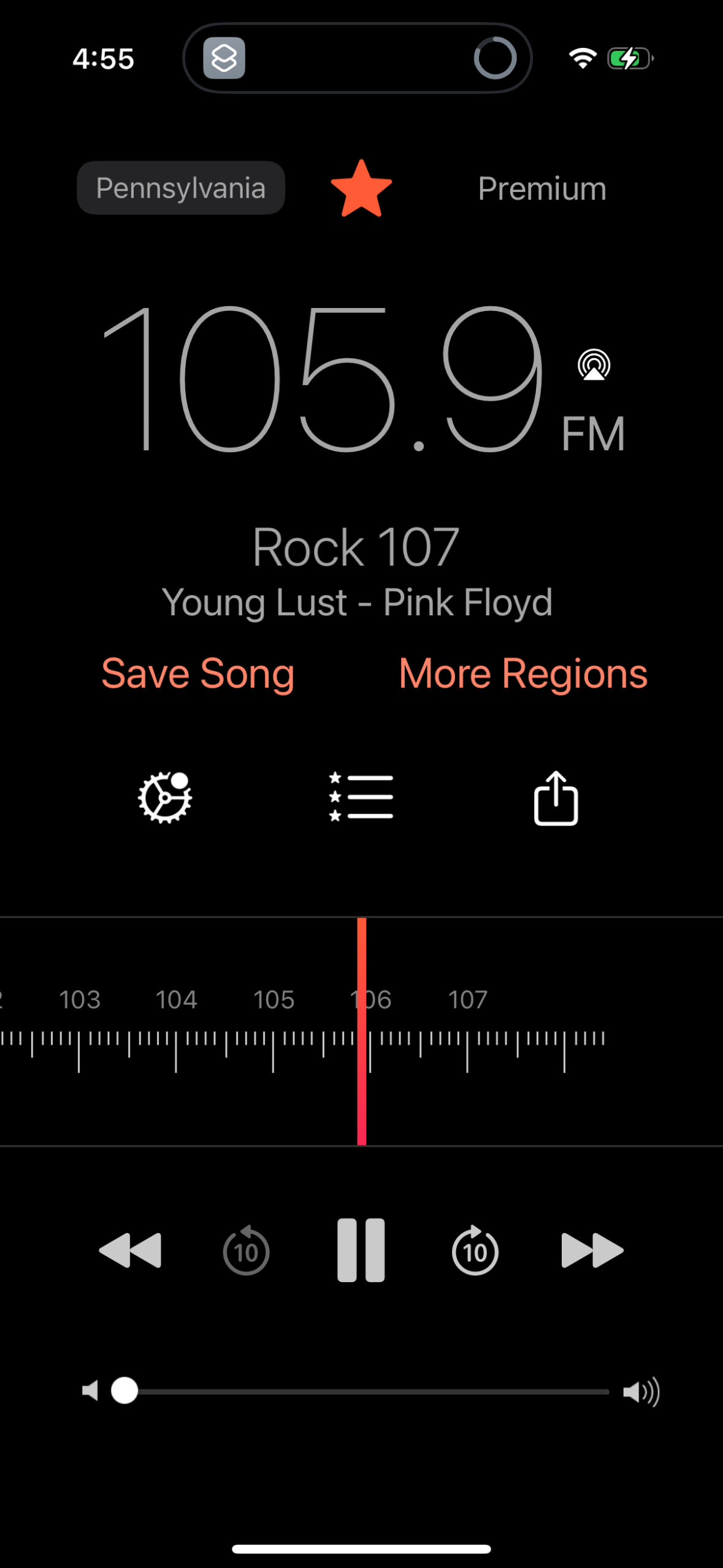Tap the Shortcuts pill in the Dynamic Island
Viewport: 723px width, 1568px height.
point(224,57)
